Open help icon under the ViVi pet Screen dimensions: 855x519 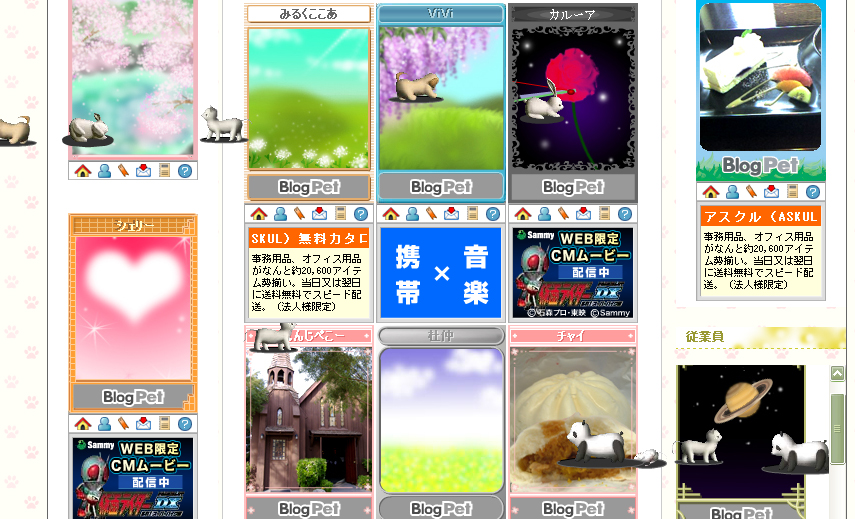coord(493,214)
